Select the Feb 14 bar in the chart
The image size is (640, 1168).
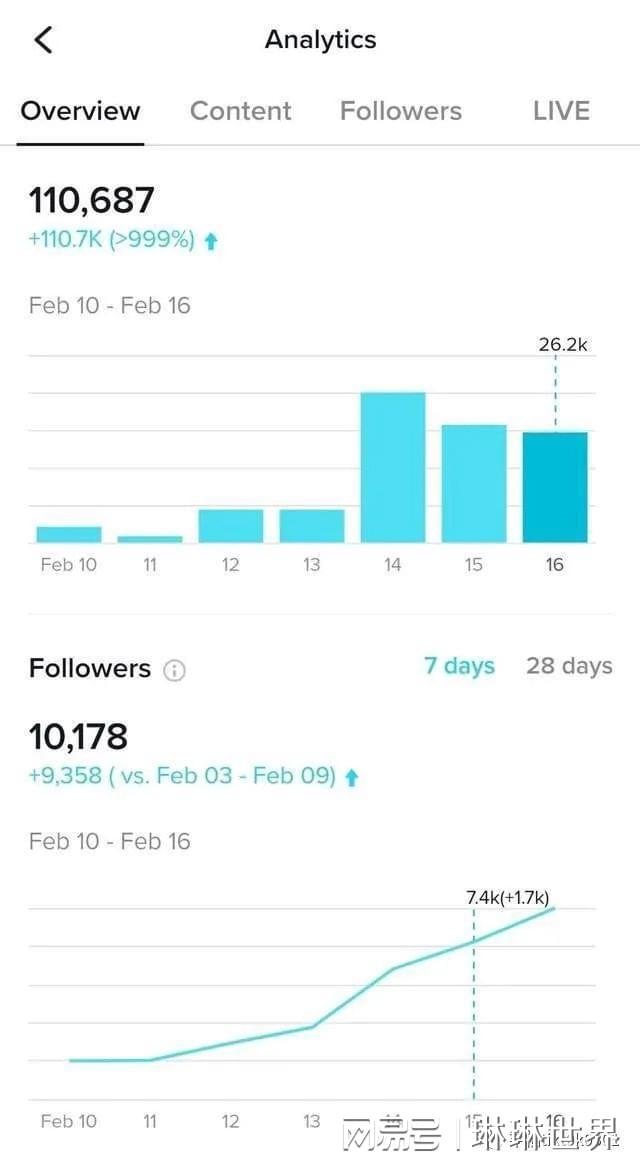pos(393,467)
